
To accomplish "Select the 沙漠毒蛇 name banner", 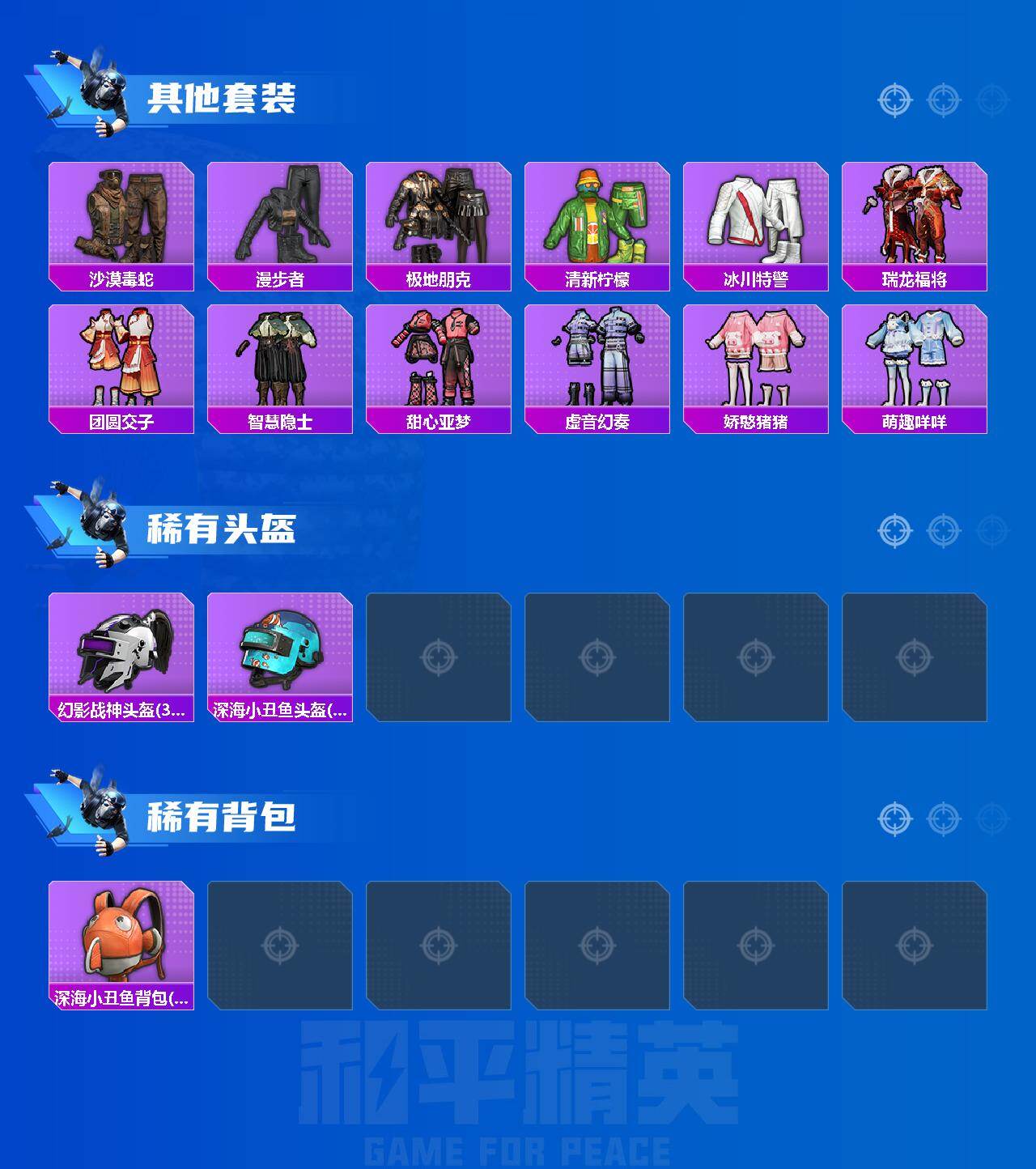I will (x=120, y=277).
